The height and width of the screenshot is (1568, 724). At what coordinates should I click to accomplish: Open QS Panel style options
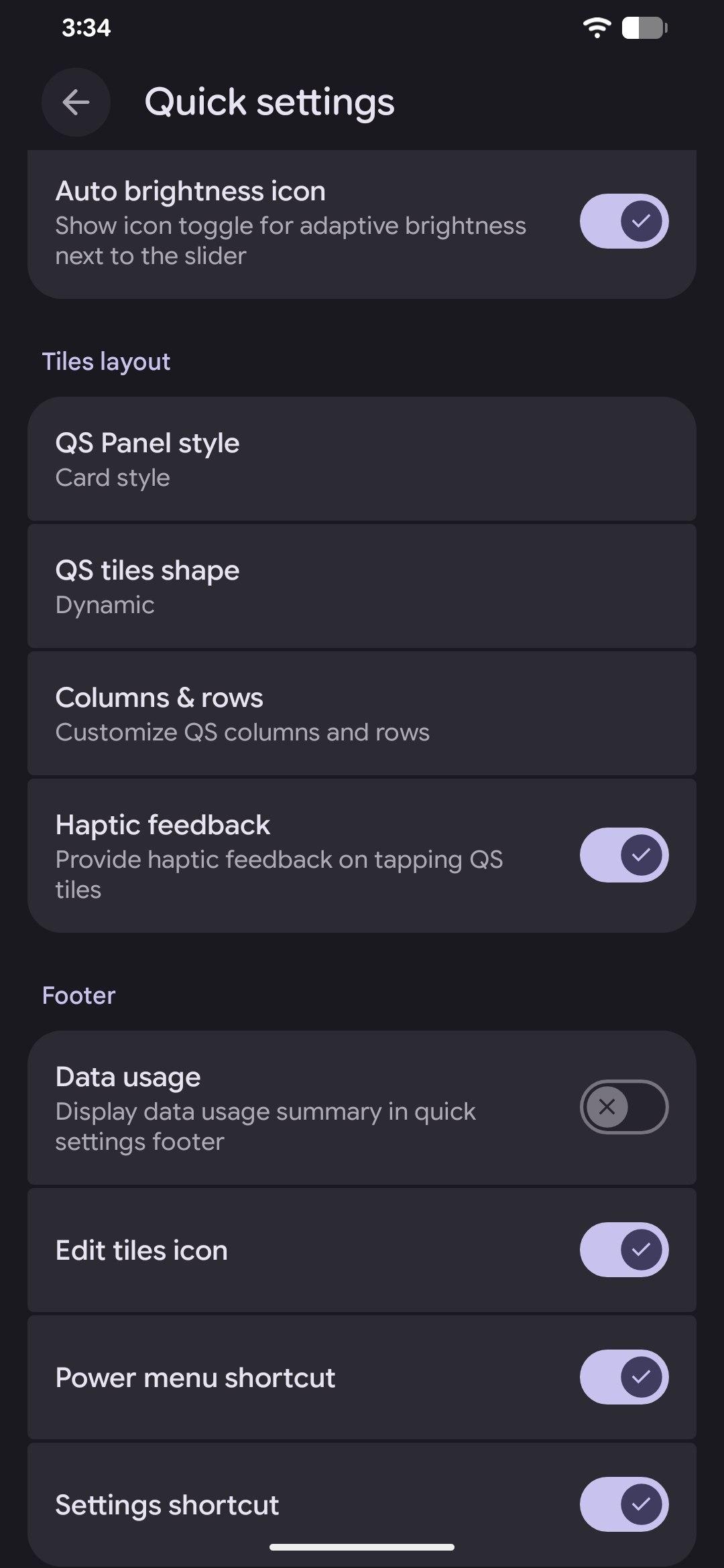click(362, 460)
